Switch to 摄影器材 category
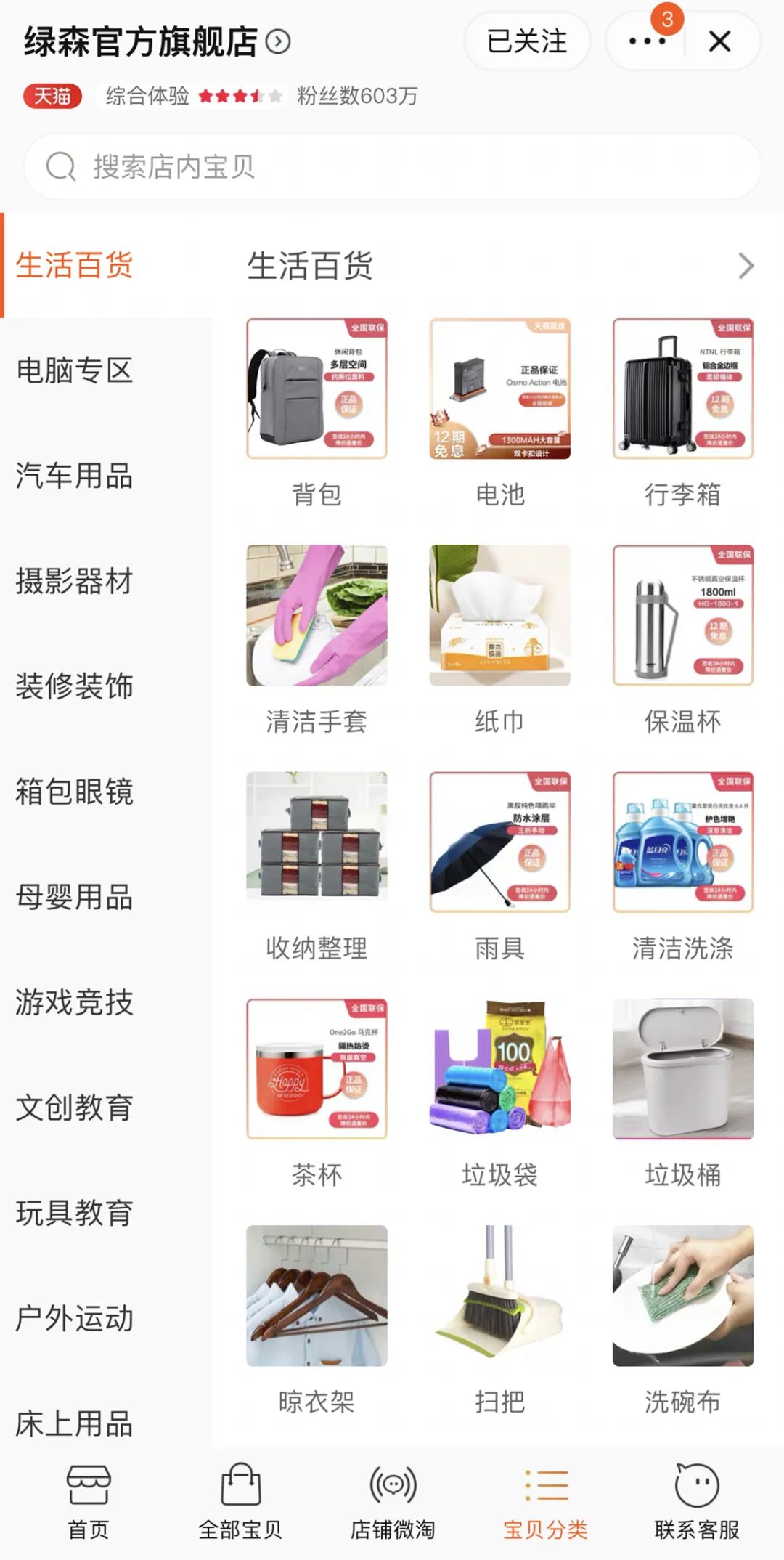This screenshot has width=784, height=1560. pyautogui.click(x=75, y=582)
